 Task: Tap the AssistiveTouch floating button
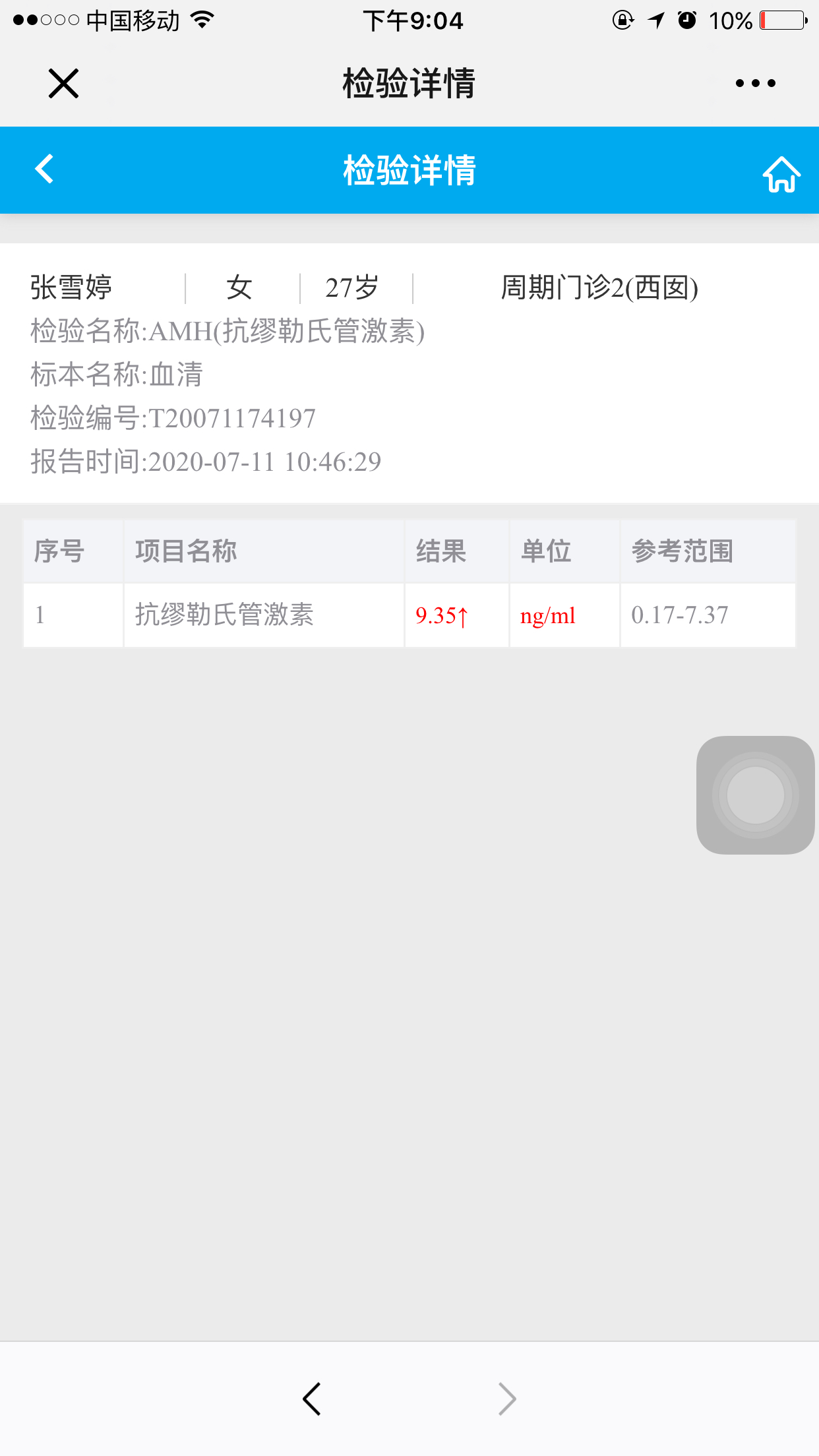(x=755, y=795)
